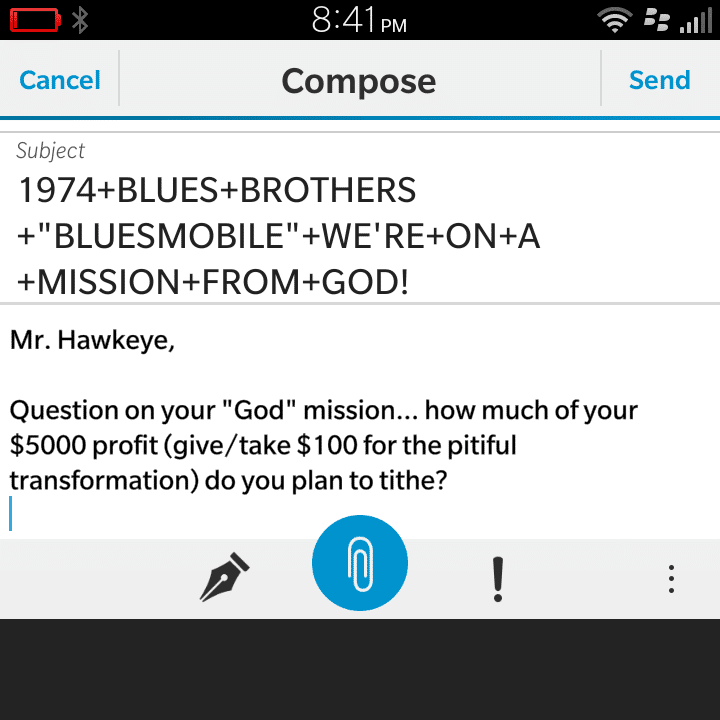Set priority with the exclamation icon

[497, 578]
